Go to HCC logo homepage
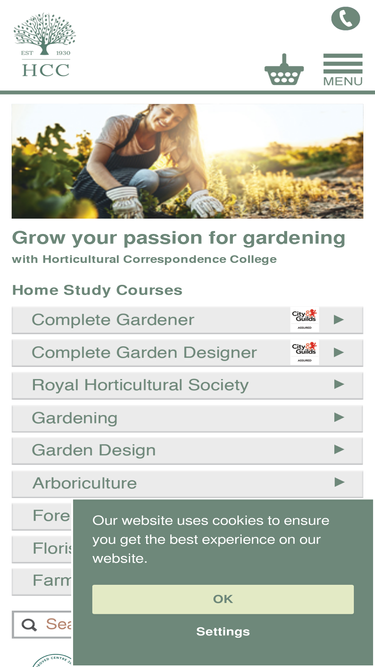The image size is (375, 667). (x=45, y=45)
